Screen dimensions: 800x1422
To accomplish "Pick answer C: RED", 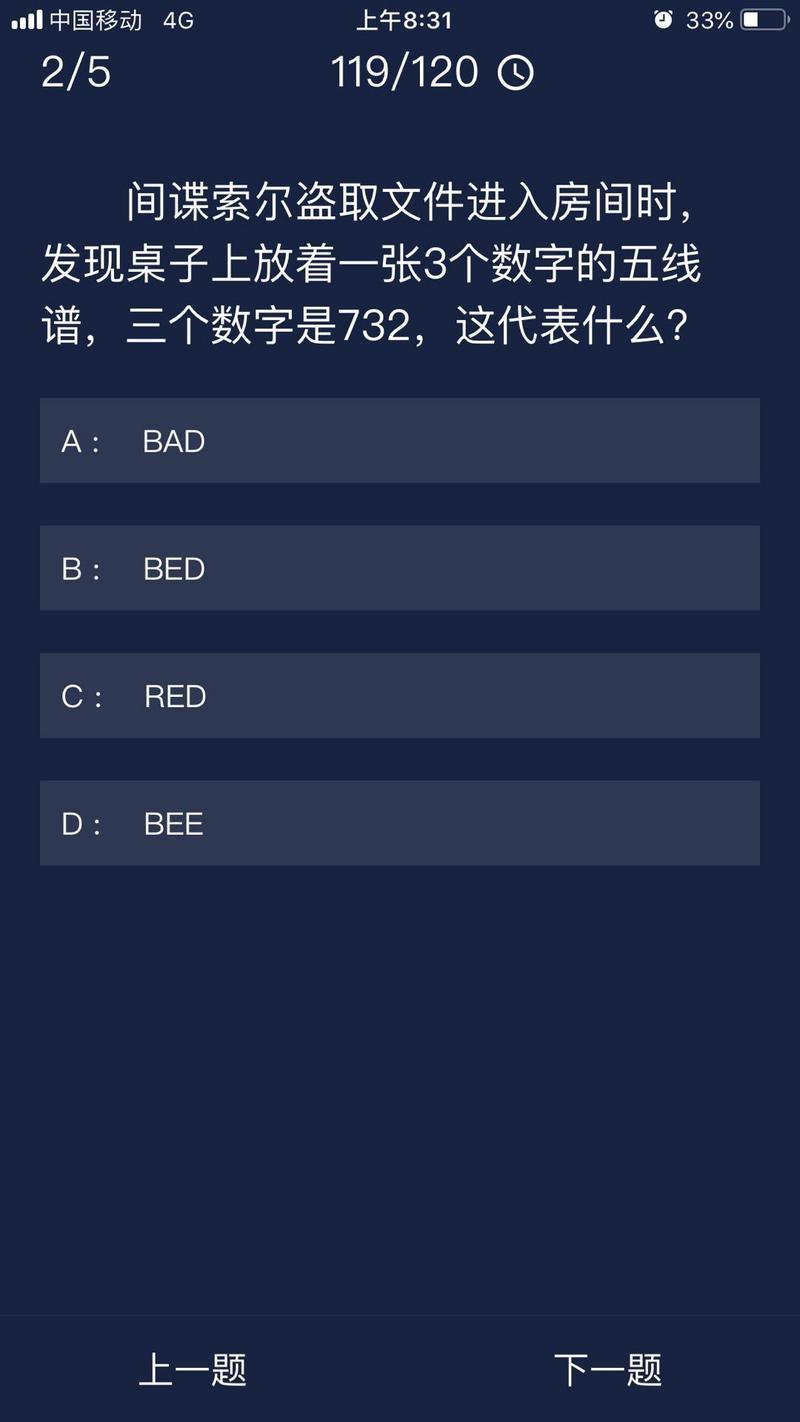I will click(400, 696).
